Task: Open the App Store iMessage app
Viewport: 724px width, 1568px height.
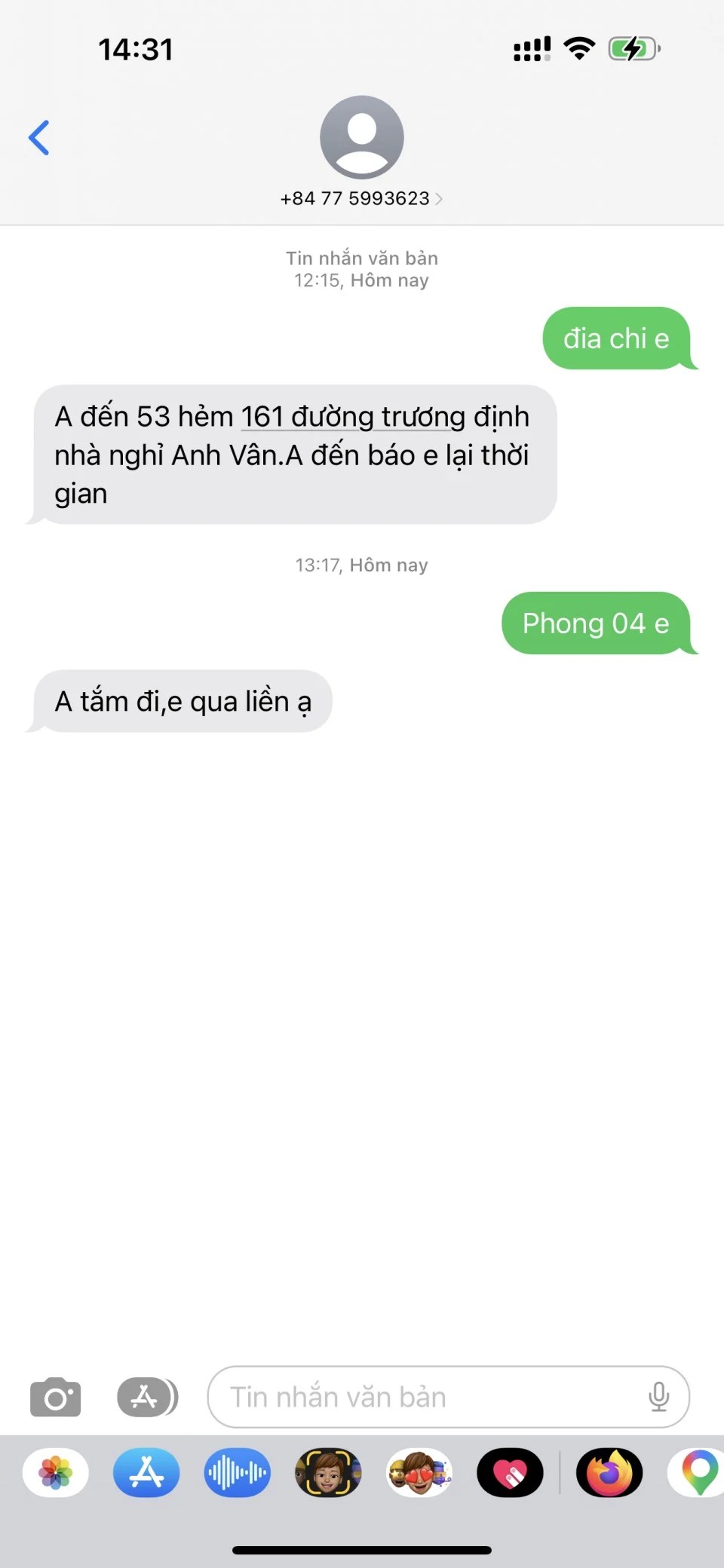Action: pos(146,1472)
